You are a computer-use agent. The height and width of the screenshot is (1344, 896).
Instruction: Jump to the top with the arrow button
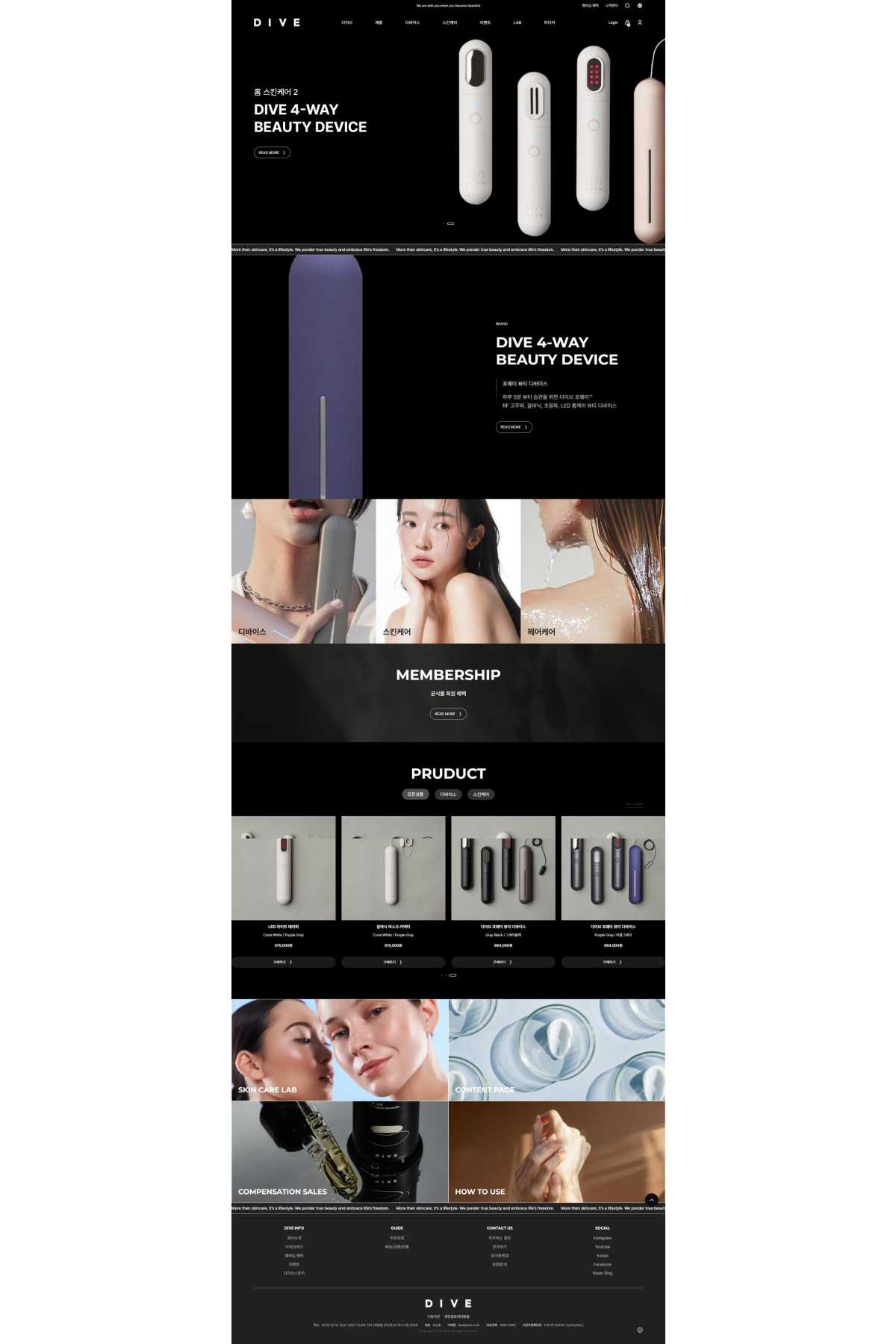[x=651, y=1199]
